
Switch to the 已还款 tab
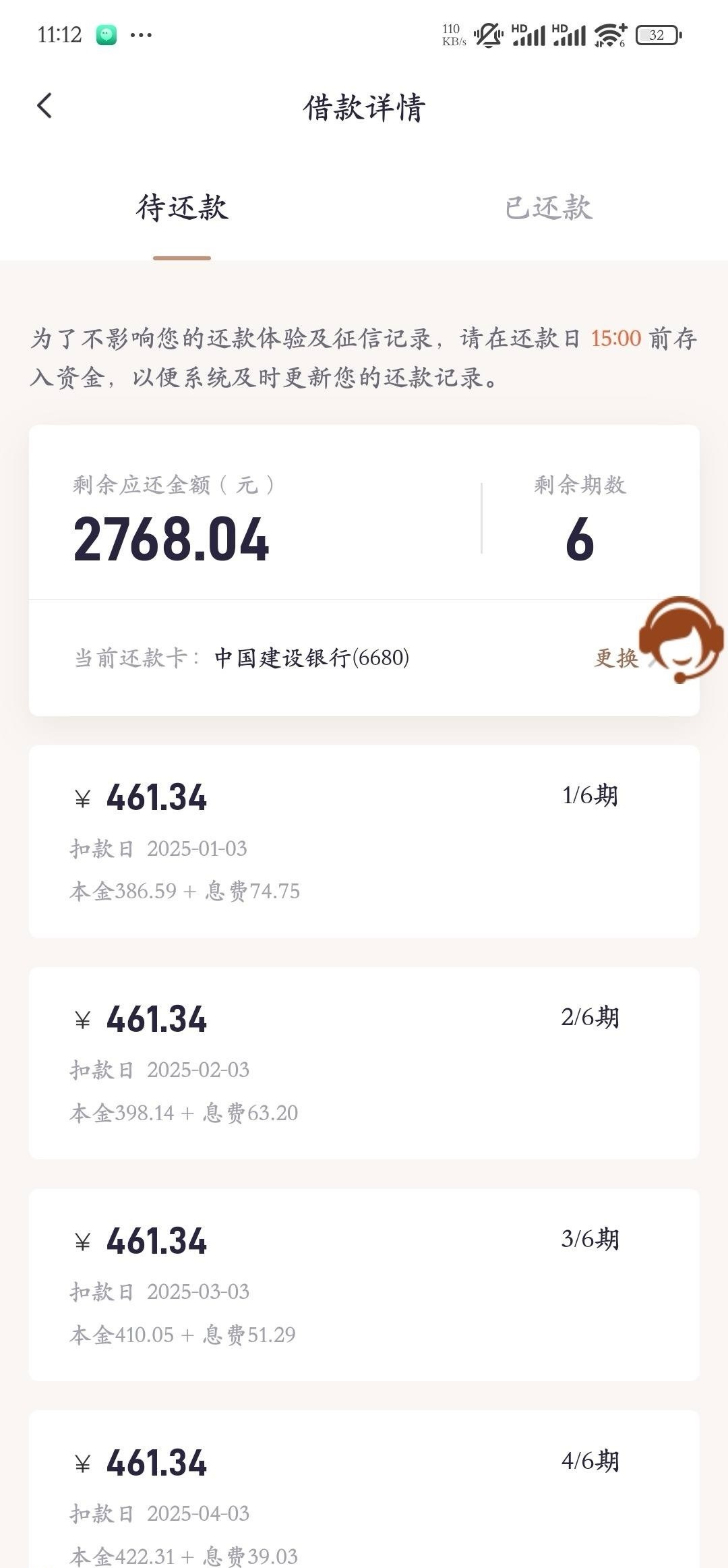pos(548,208)
